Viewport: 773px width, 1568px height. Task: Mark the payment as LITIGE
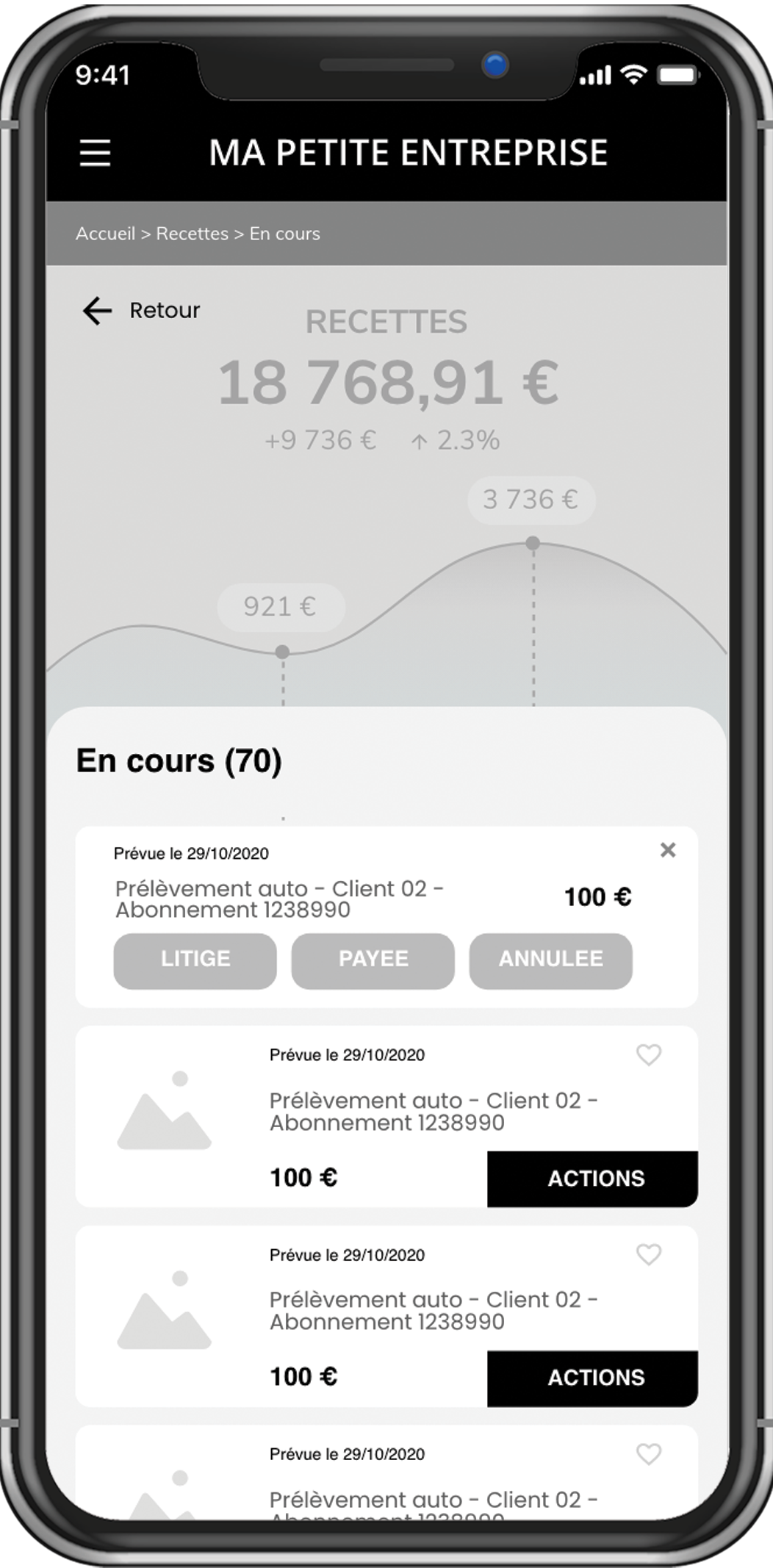195,961
